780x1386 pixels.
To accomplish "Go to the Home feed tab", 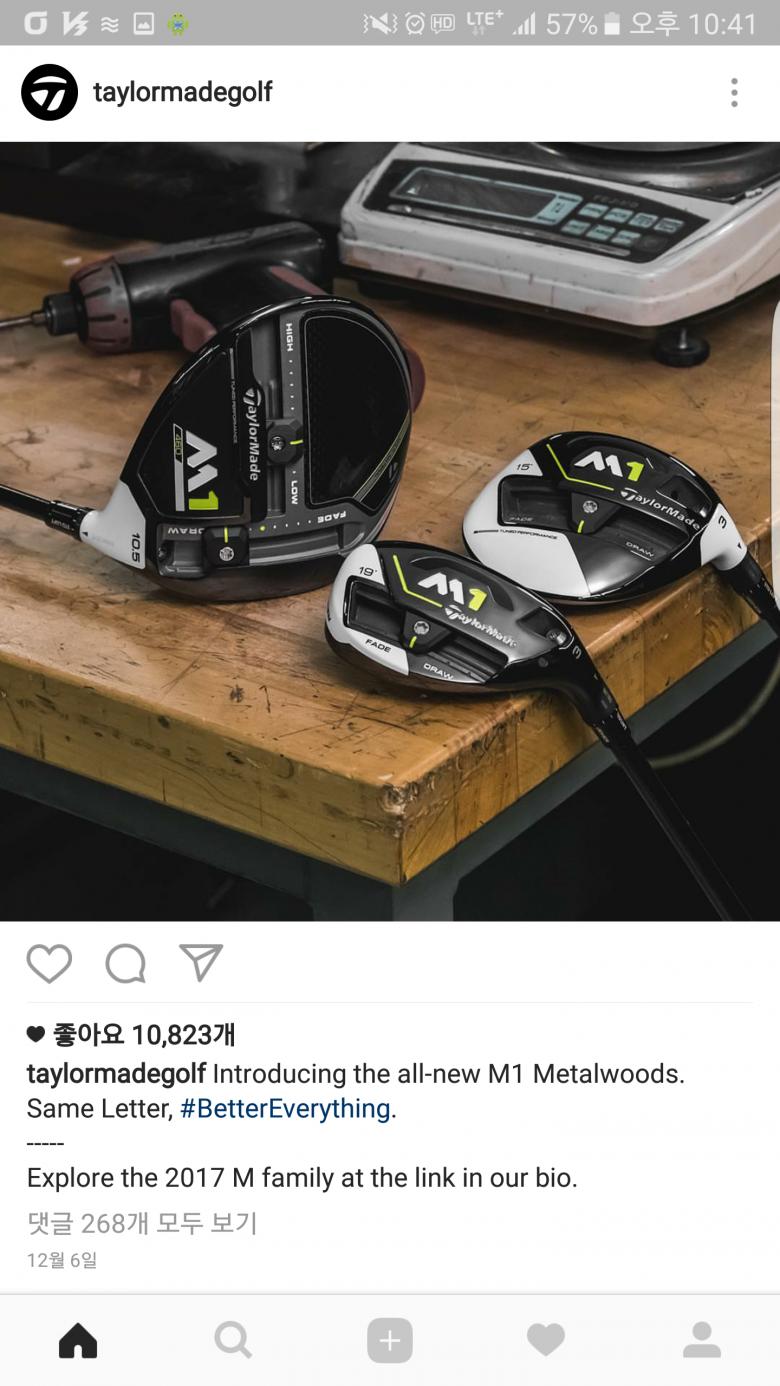I will [x=78, y=1340].
